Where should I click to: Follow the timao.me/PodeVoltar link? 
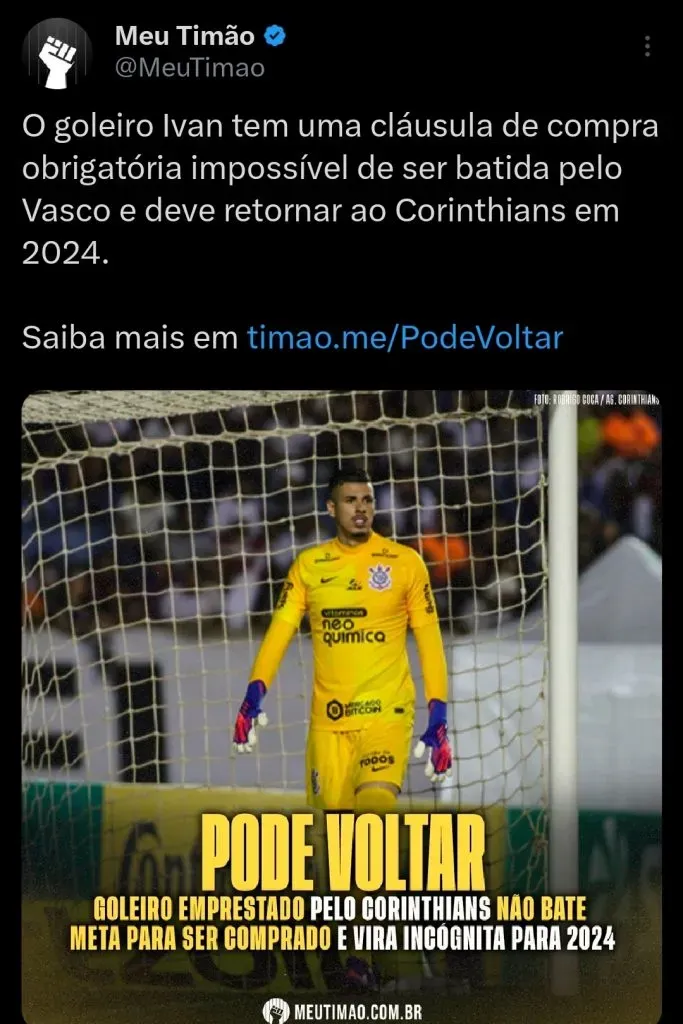coord(404,337)
